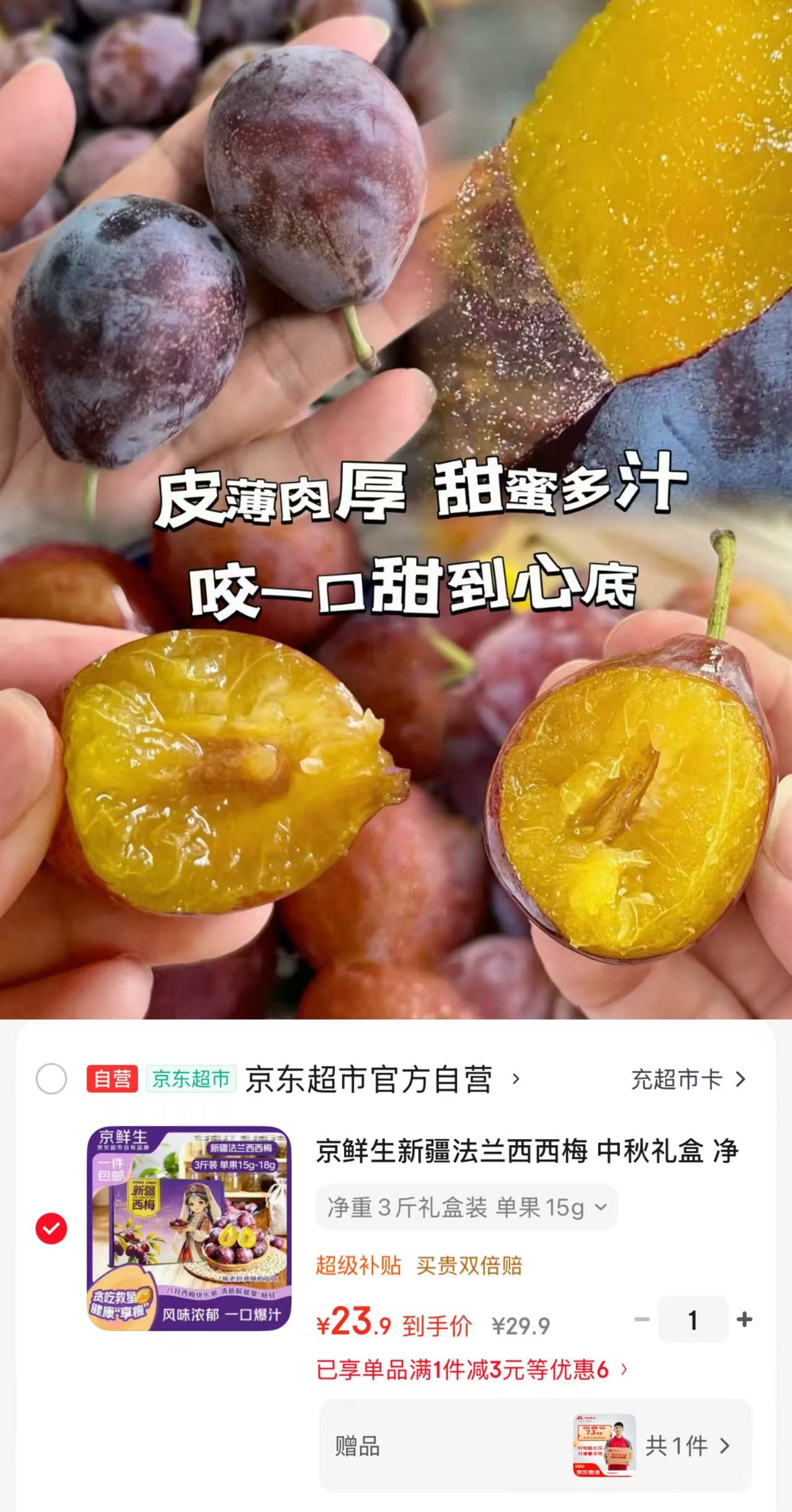Open the 西梅 product thumbnail image
This screenshot has height=1512, width=792.
(x=189, y=1228)
